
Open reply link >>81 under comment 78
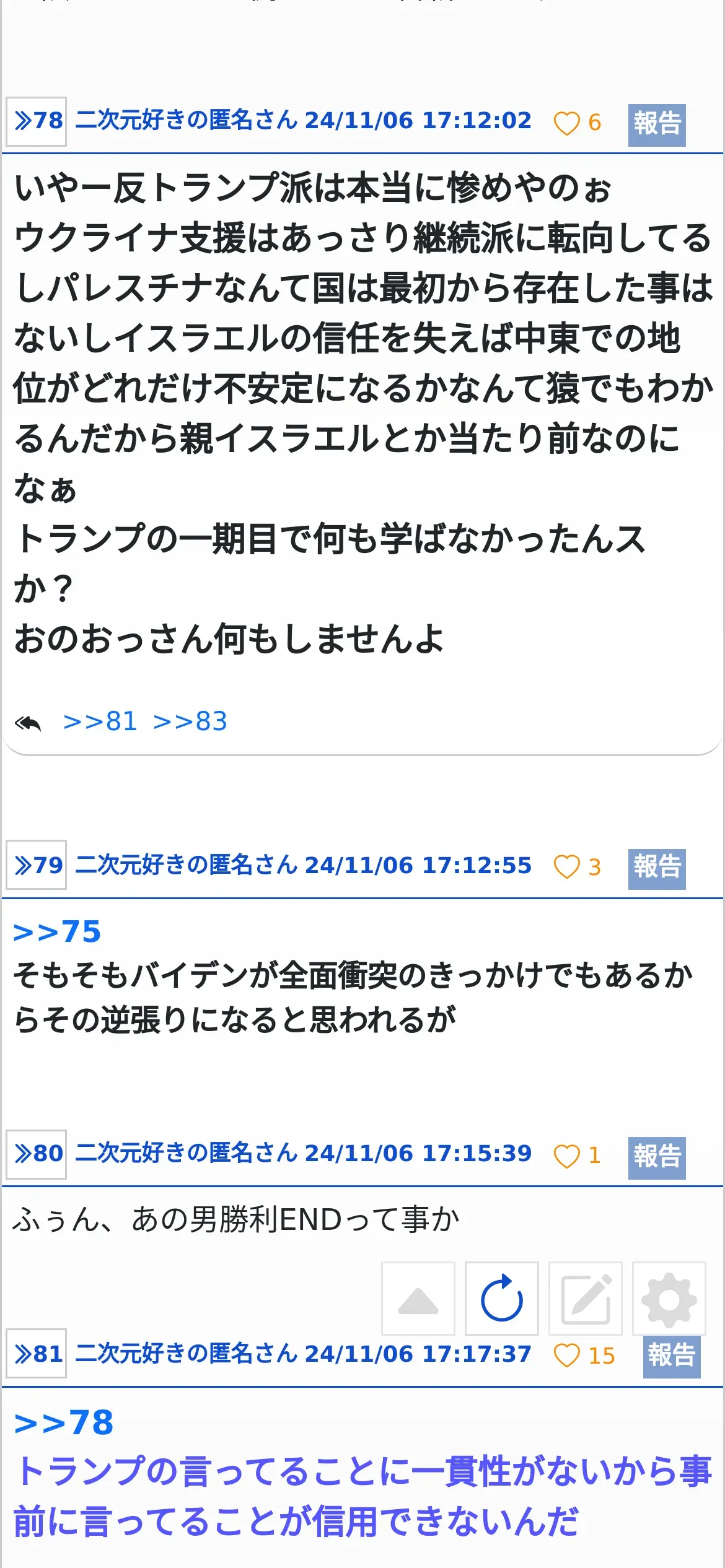pyautogui.click(x=100, y=721)
